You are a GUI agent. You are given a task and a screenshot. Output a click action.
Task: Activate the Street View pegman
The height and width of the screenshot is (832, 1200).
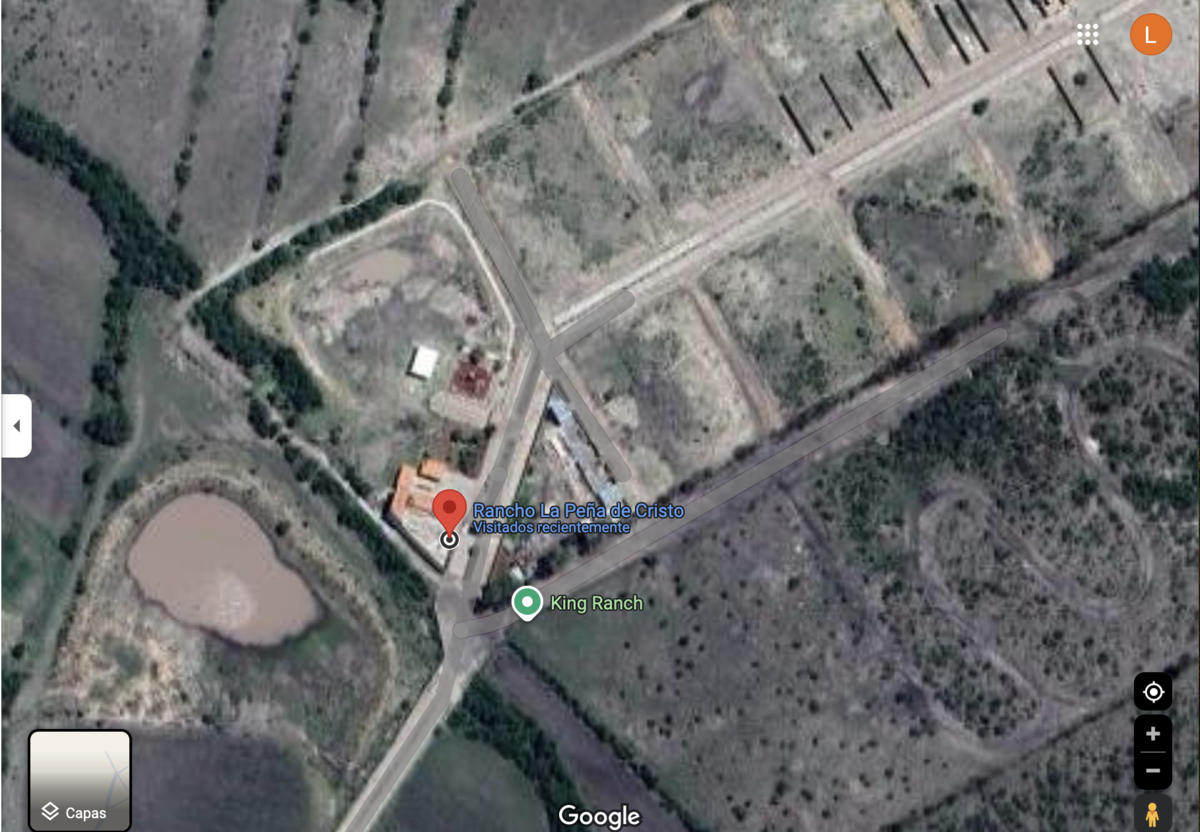click(x=1153, y=813)
